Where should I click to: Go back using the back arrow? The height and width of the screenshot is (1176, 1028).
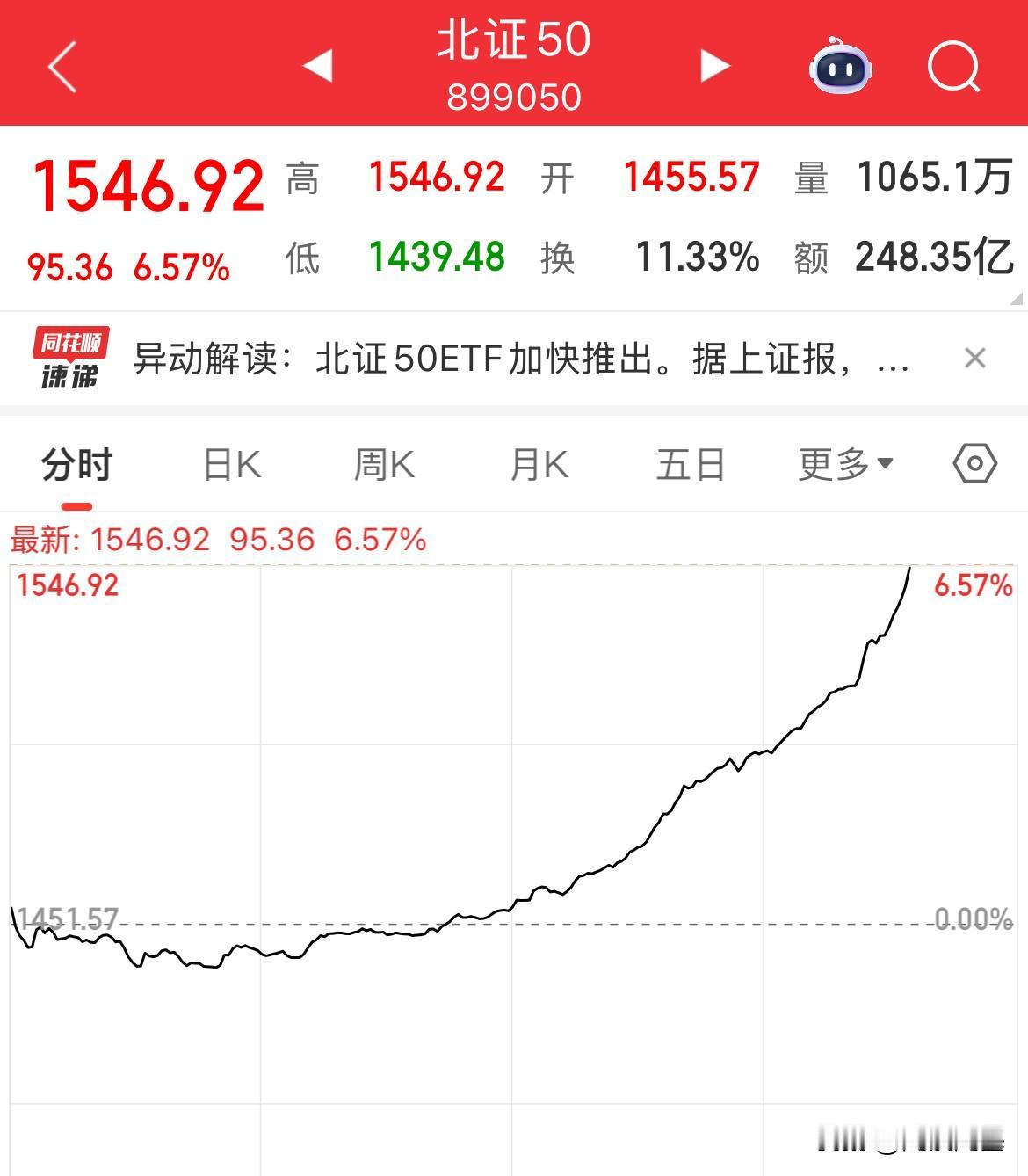click(62, 65)
